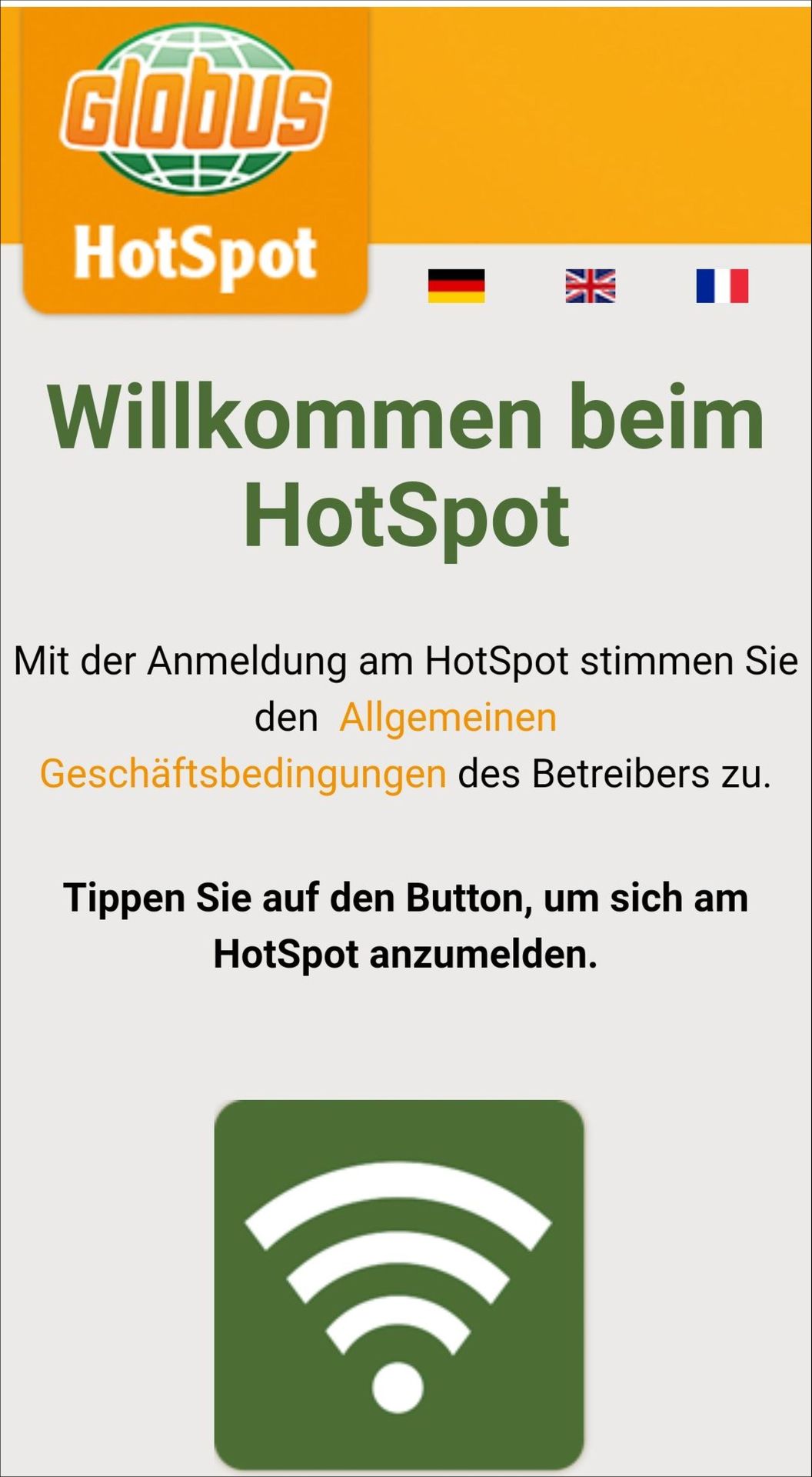
Task: Switch language to German flag
Action: tap(456, 285)
